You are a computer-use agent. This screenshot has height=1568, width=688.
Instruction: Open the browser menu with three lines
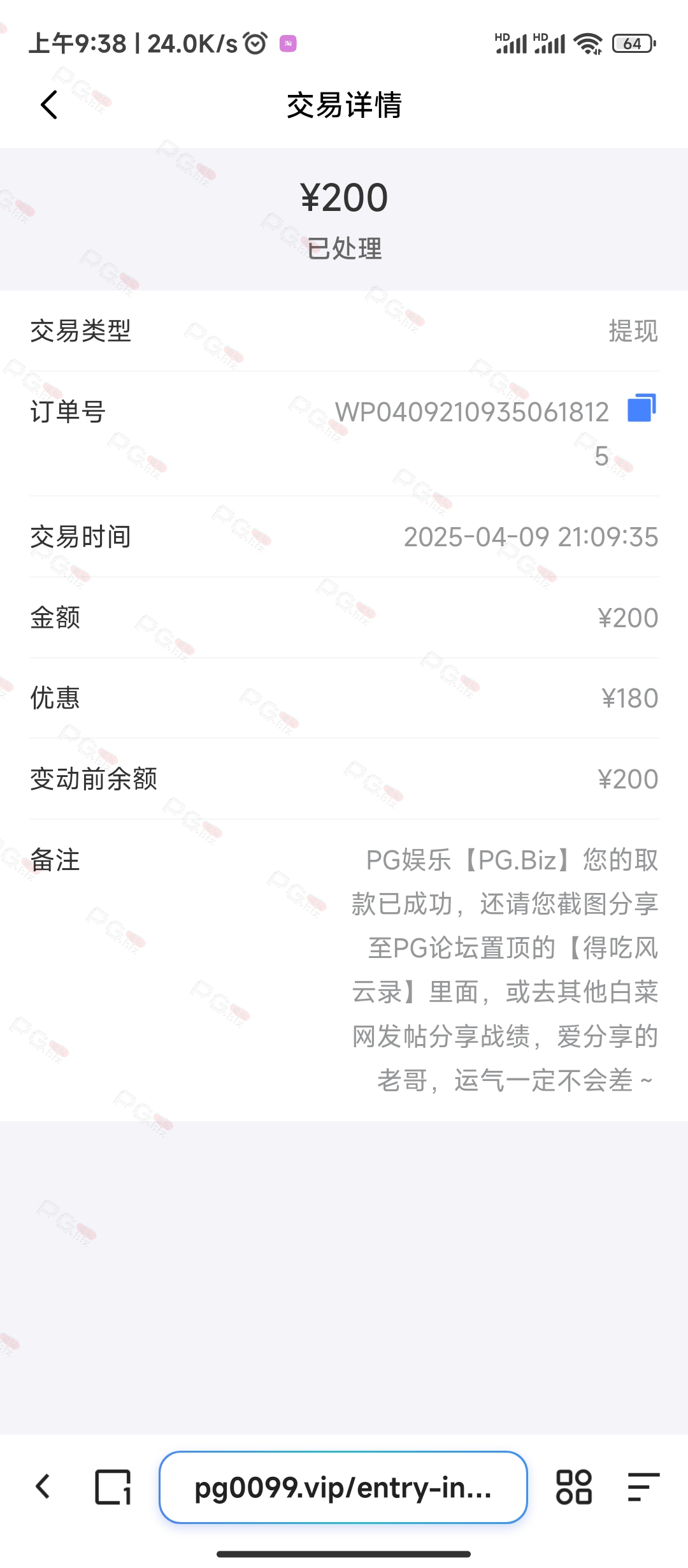tap(643, 1487)
